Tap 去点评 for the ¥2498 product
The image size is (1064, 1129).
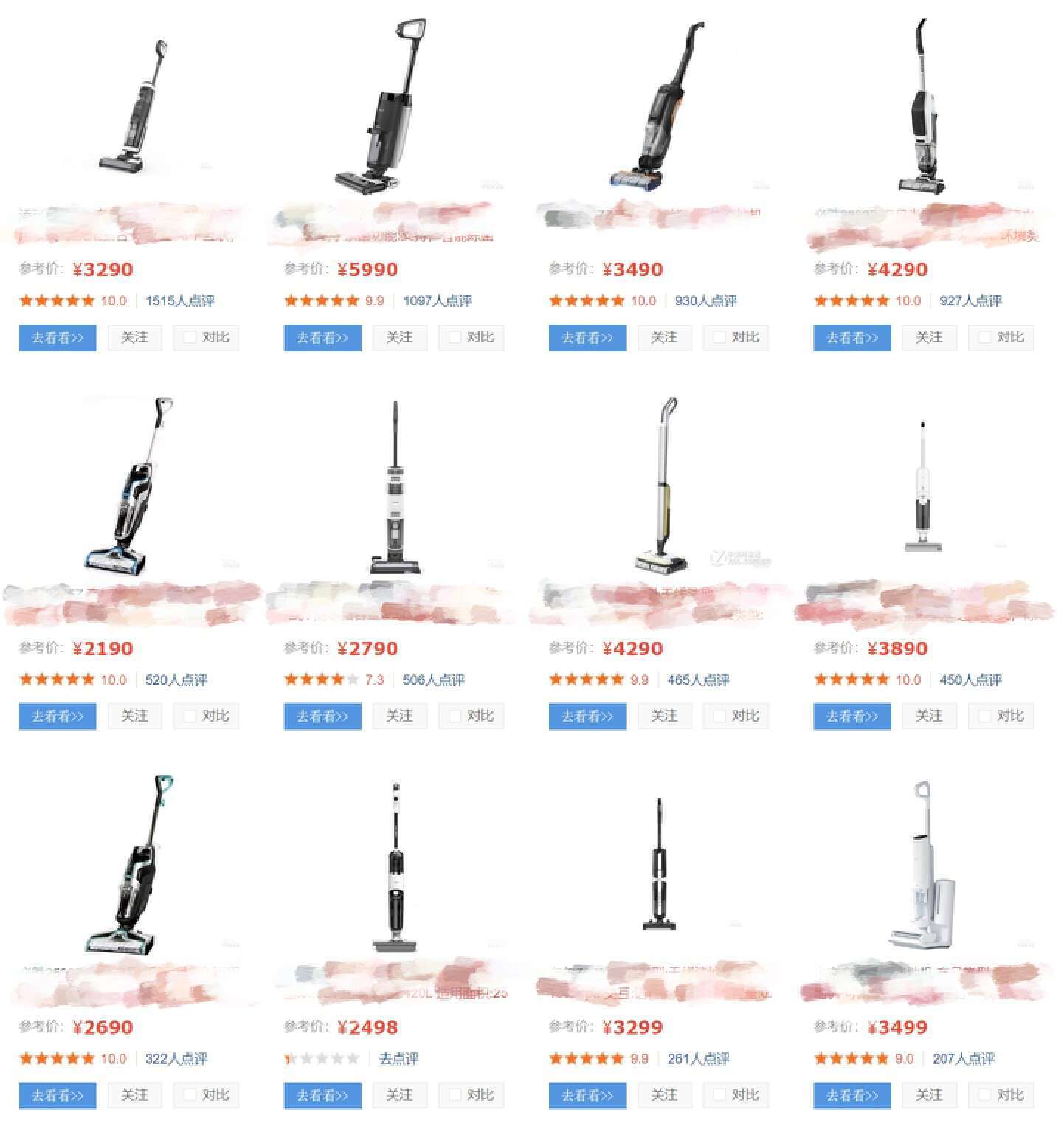point(398,1059)
